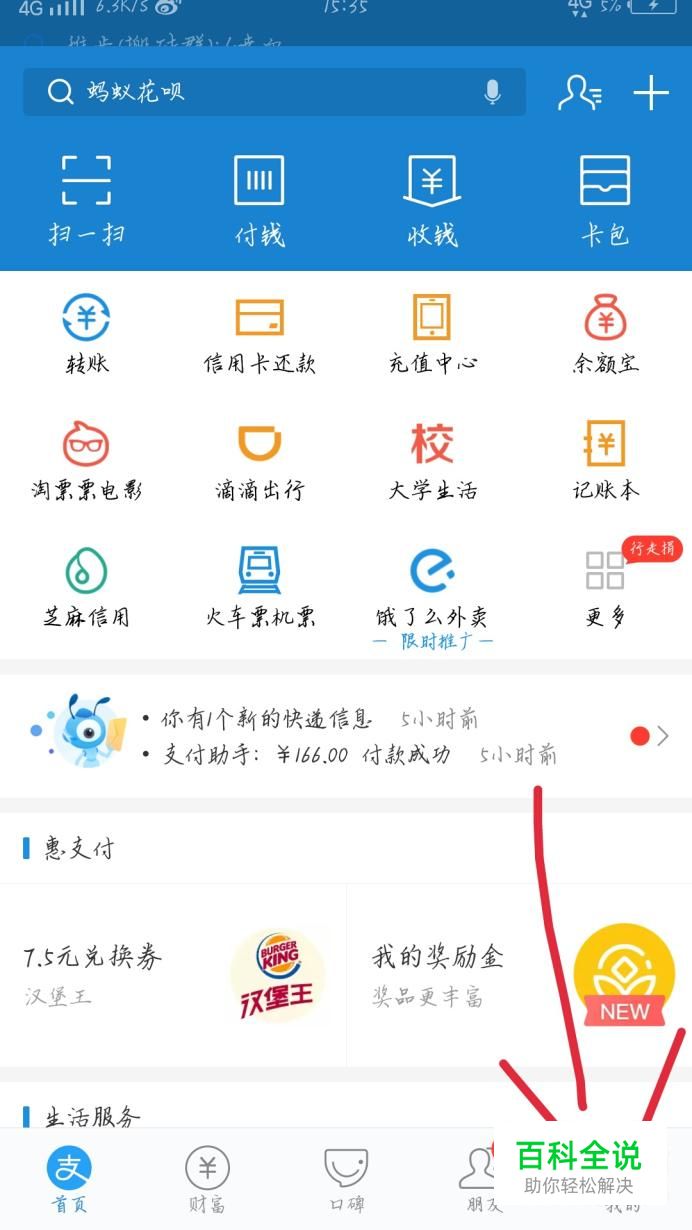Open 信用卡还款 credit card repayment
The image size is (692, 1230).
pyautogui.click(x=259, y=334)
